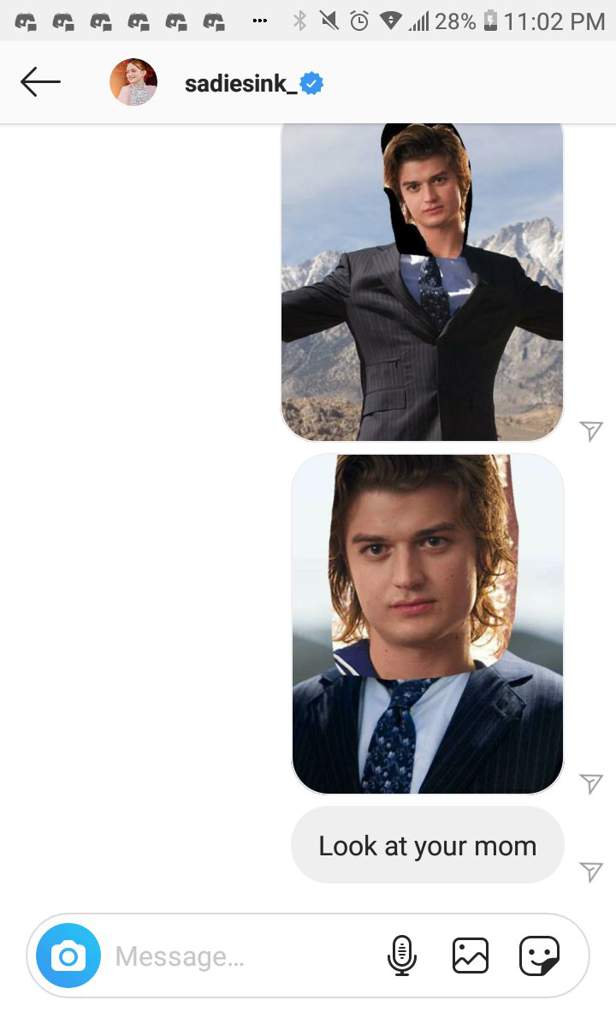Go back using the arrow icon
616x1024 pixels.
tap(40, 83)
